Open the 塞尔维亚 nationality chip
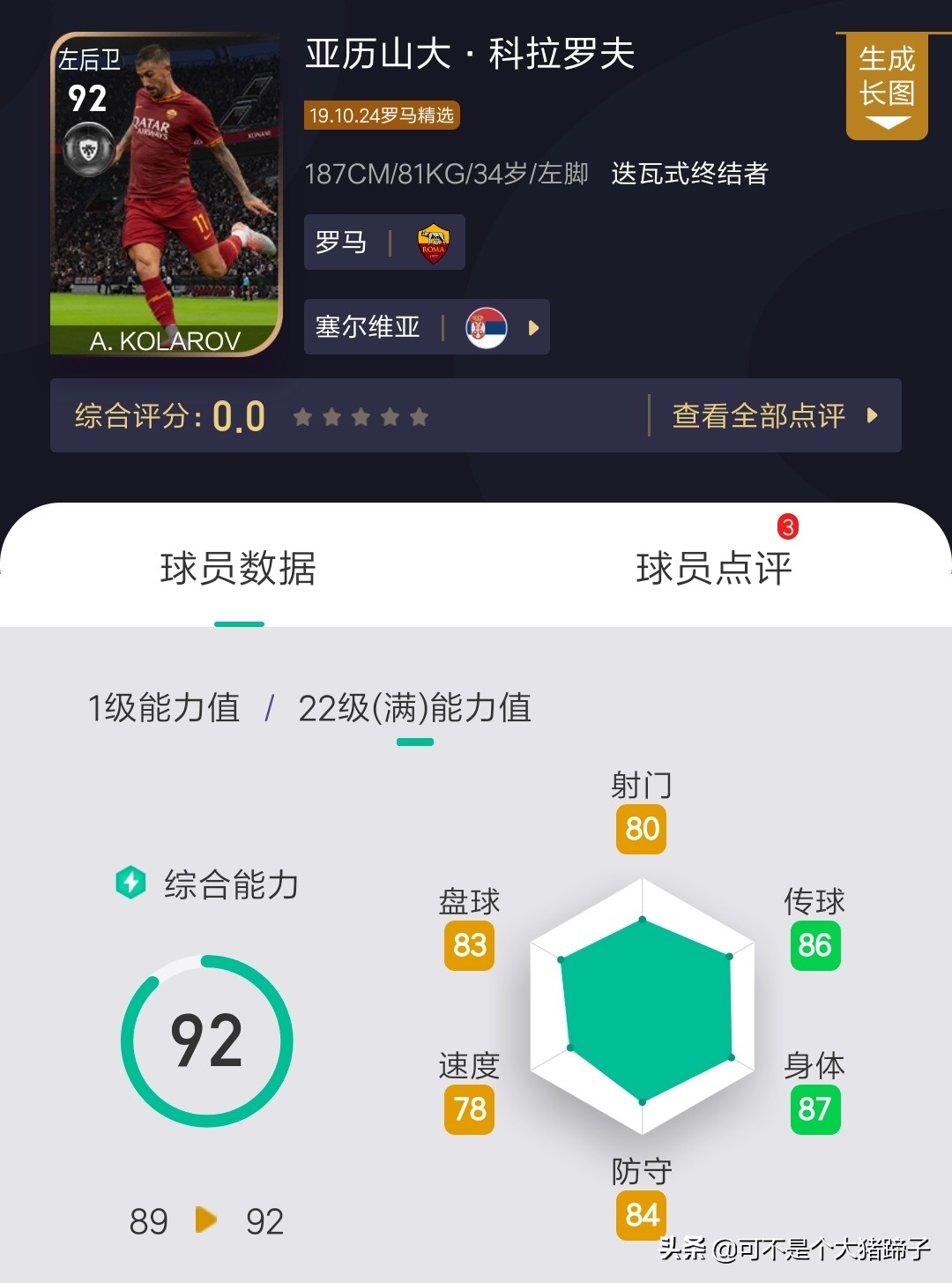The height and width of the screenshot is (1283, 952). click(427, 327)
